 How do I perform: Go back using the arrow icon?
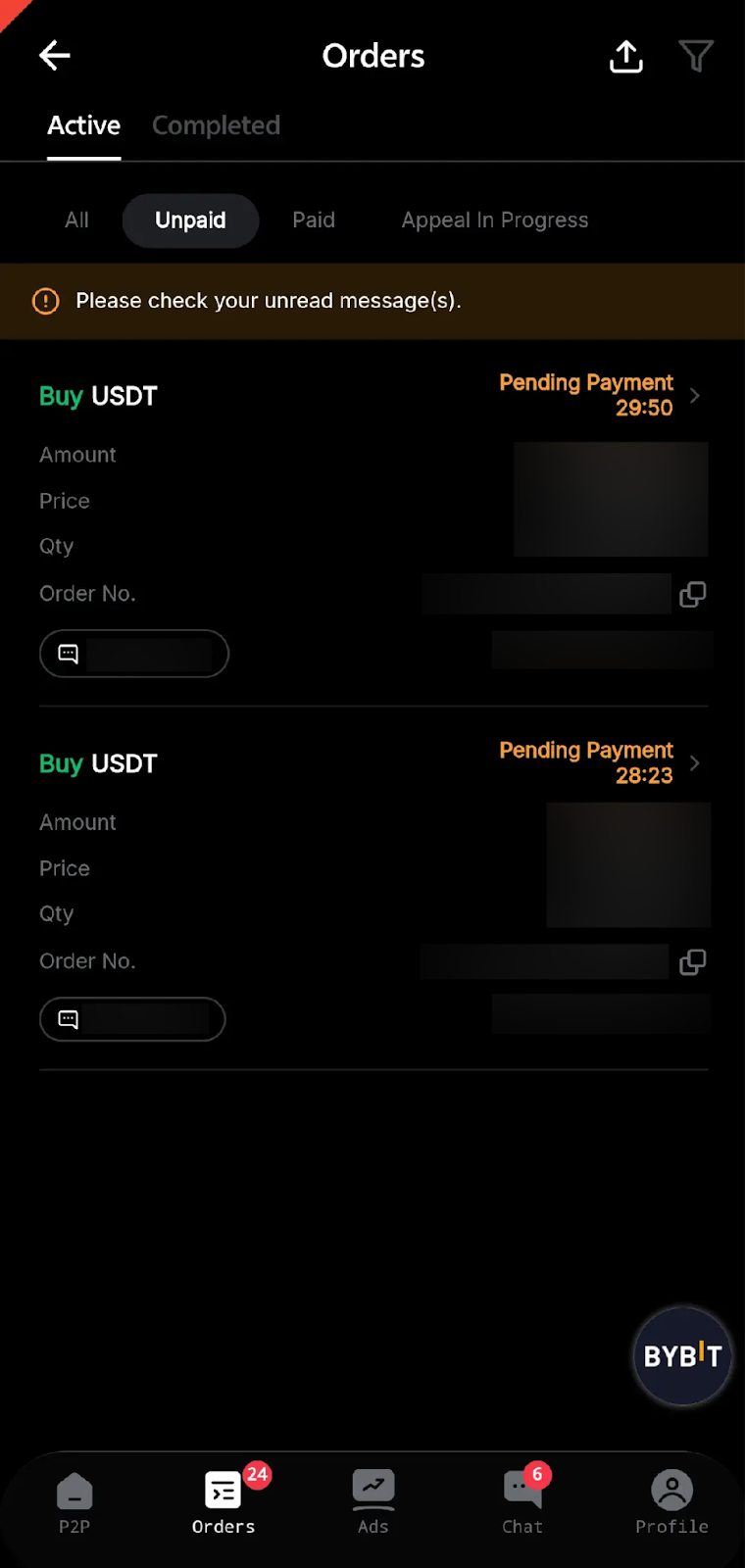(x=55, y=56)
